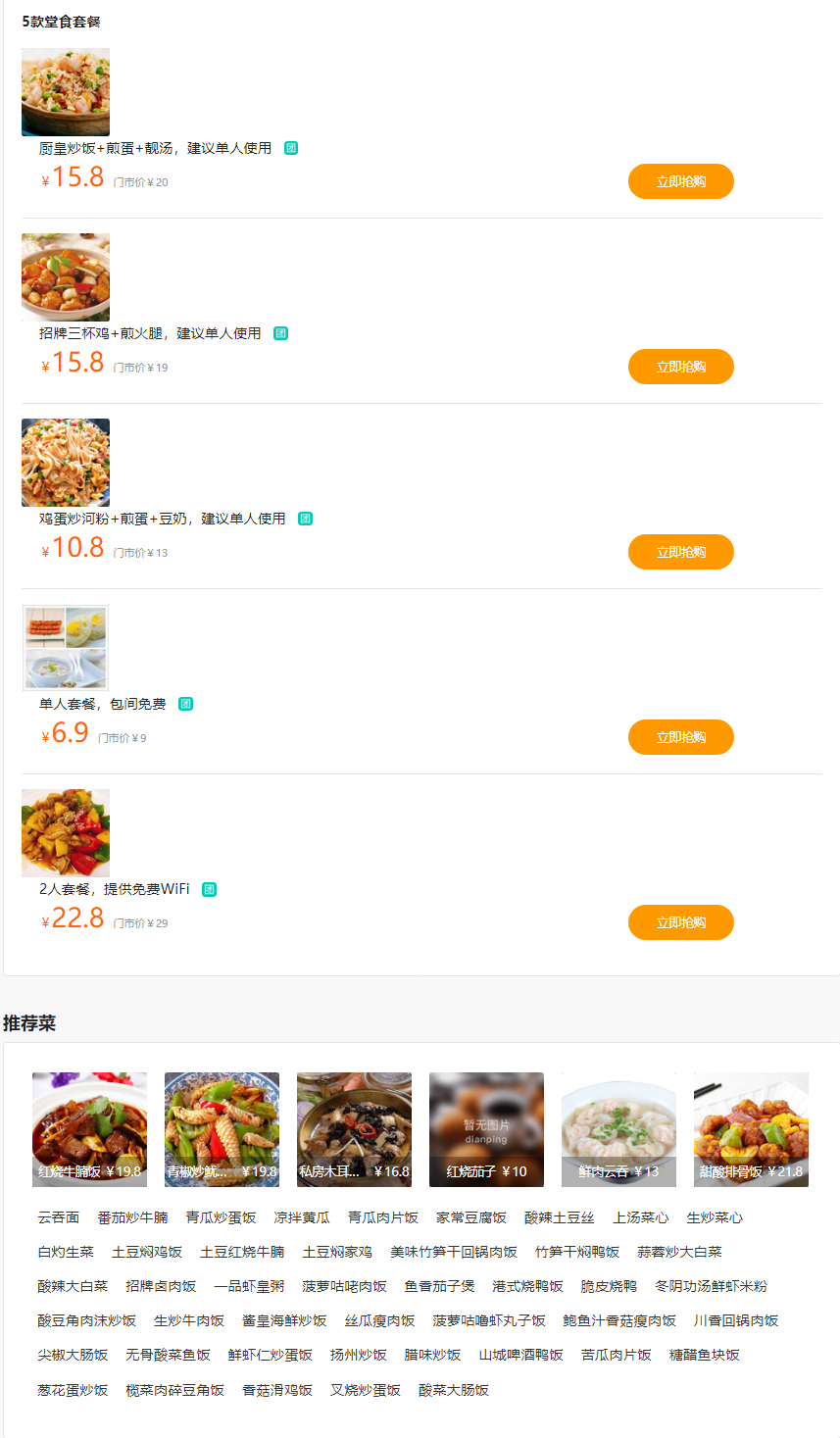Image resolution: width=840 pixels, height=1438 pixels.
Task: Tap 立即抢购 for 厨皇炒饭 set
Action: [680, 181]
